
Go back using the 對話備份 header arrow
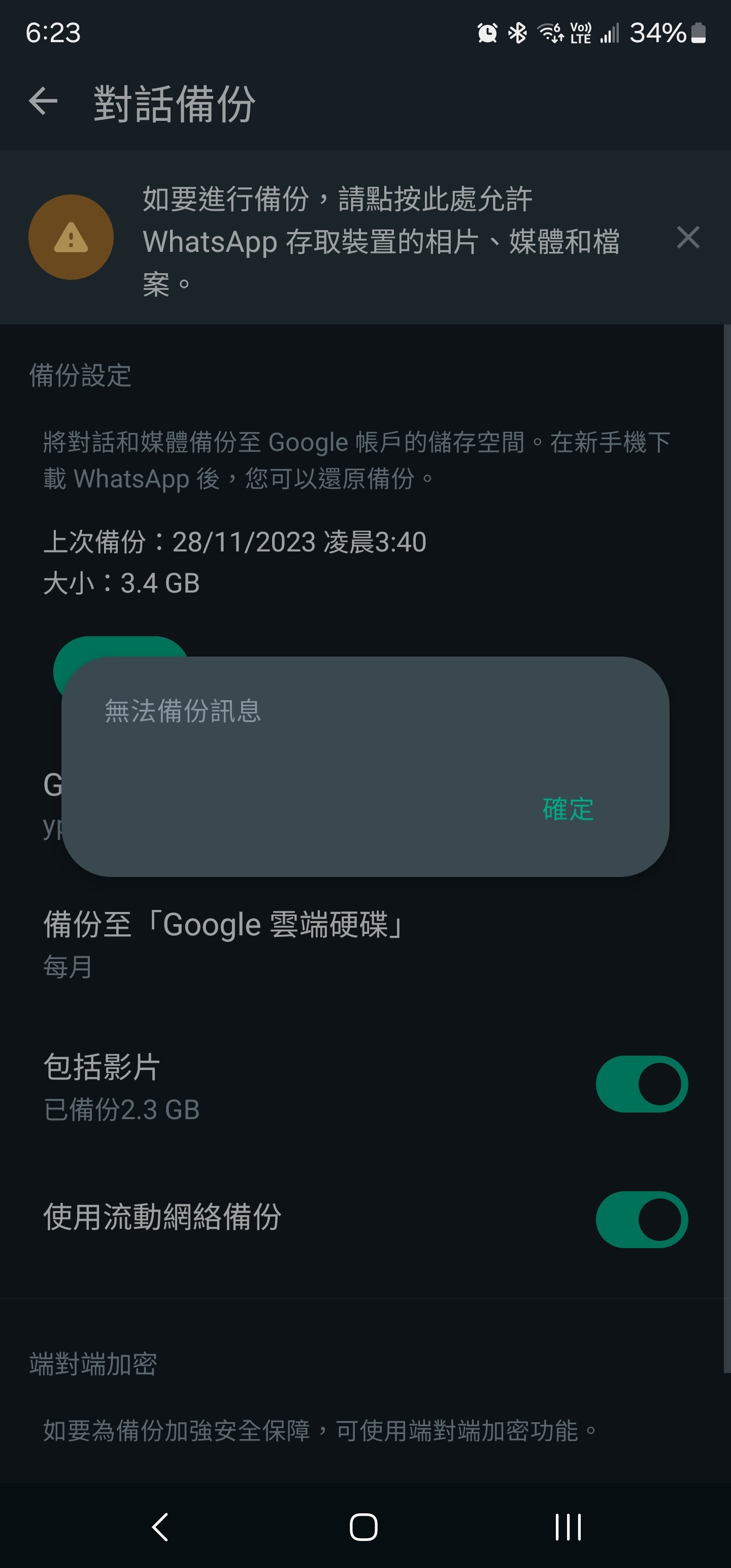43,101
